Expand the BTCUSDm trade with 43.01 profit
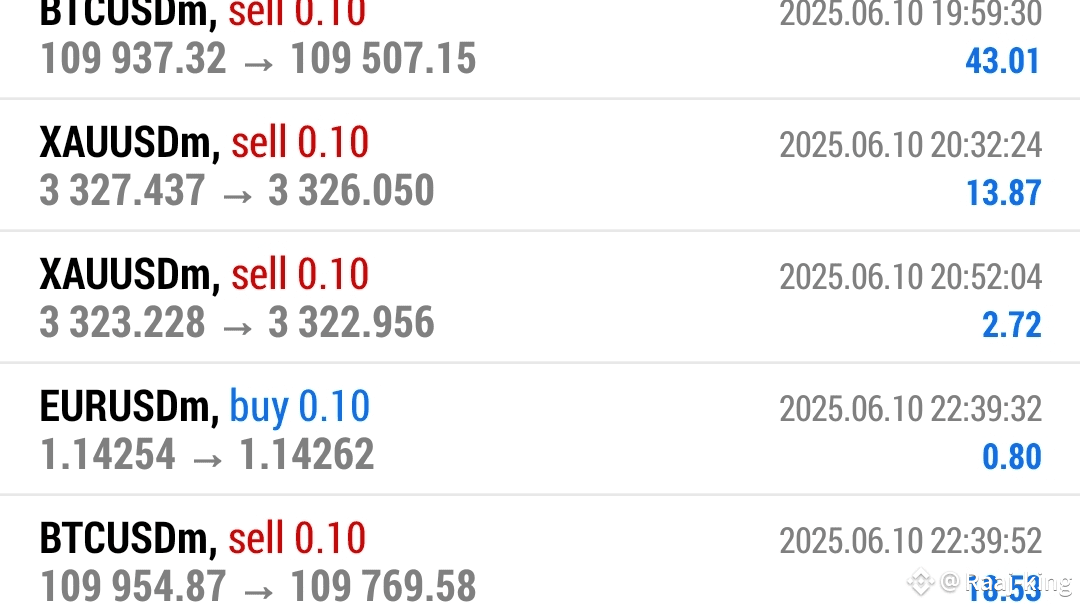This screenshot has width=1080, height=607. click(x=540, y=45)
